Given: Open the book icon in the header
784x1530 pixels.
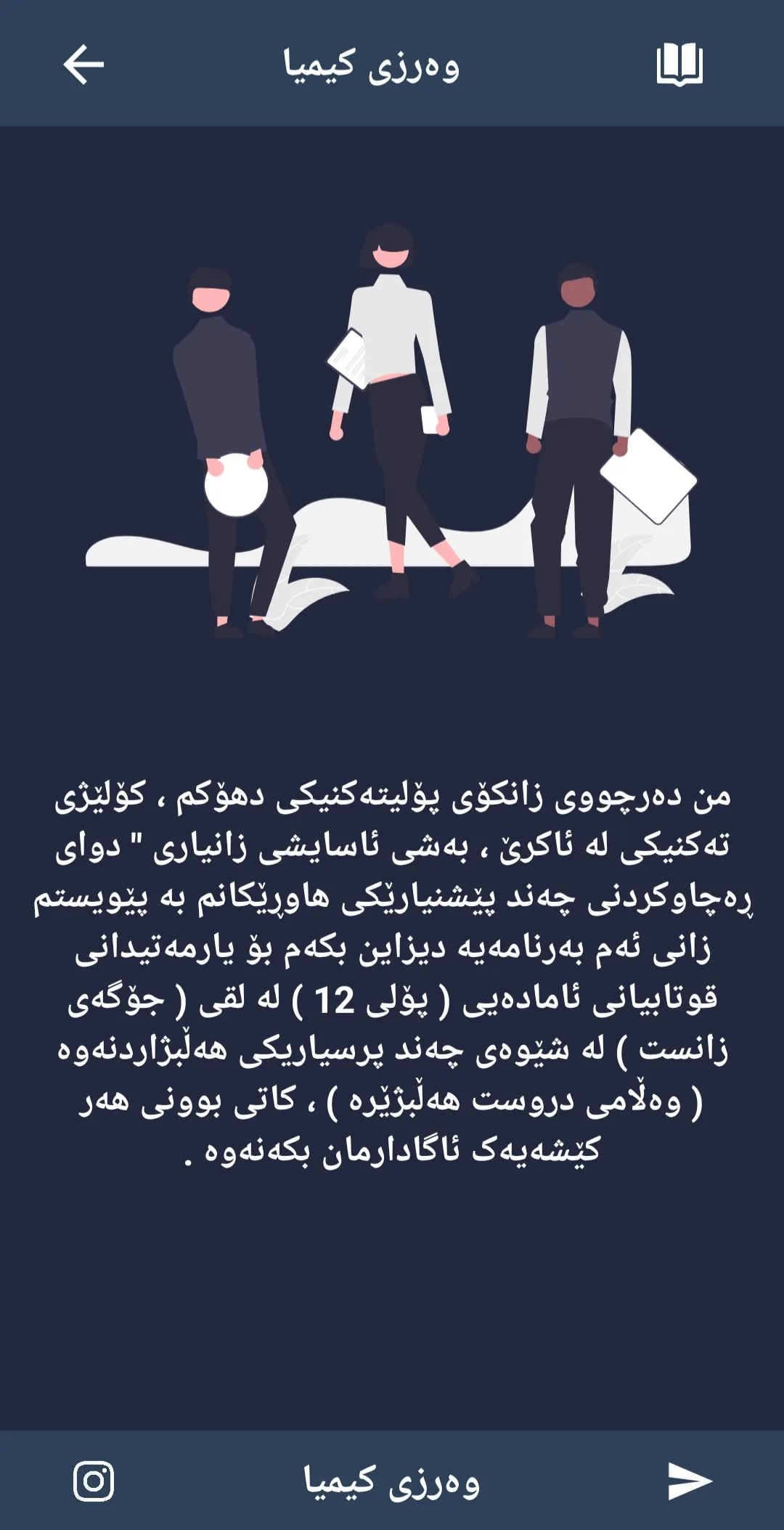Looking at the screenshot, I should pyautogui.click(x=679, y=64).
